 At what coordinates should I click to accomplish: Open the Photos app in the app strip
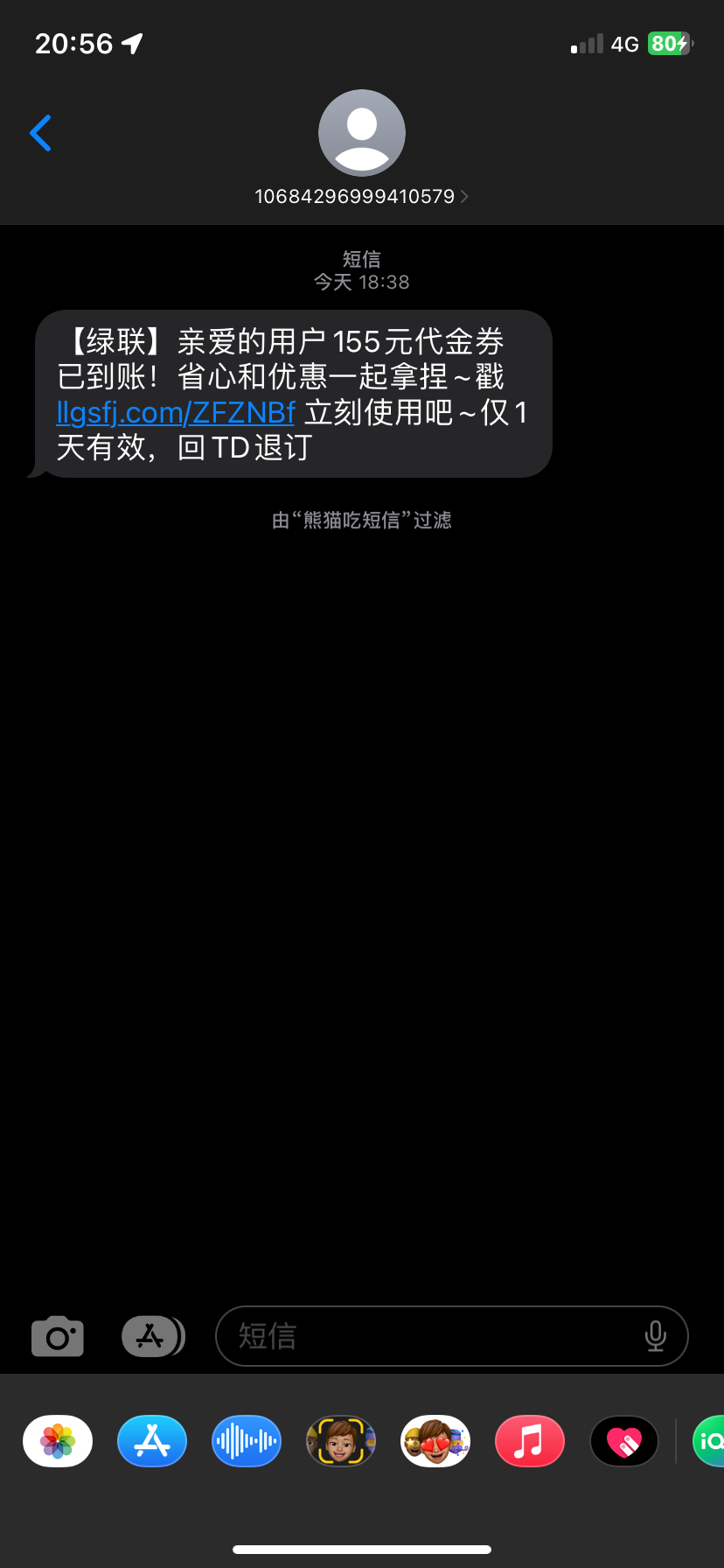pos(58,1440)
